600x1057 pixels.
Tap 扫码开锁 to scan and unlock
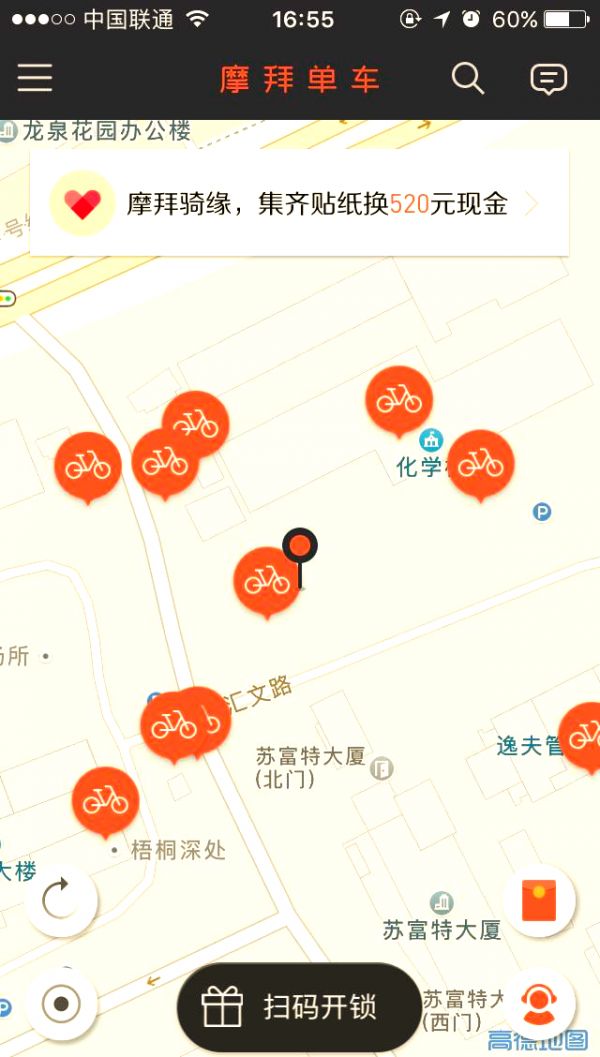click(x=298, y=1006)
